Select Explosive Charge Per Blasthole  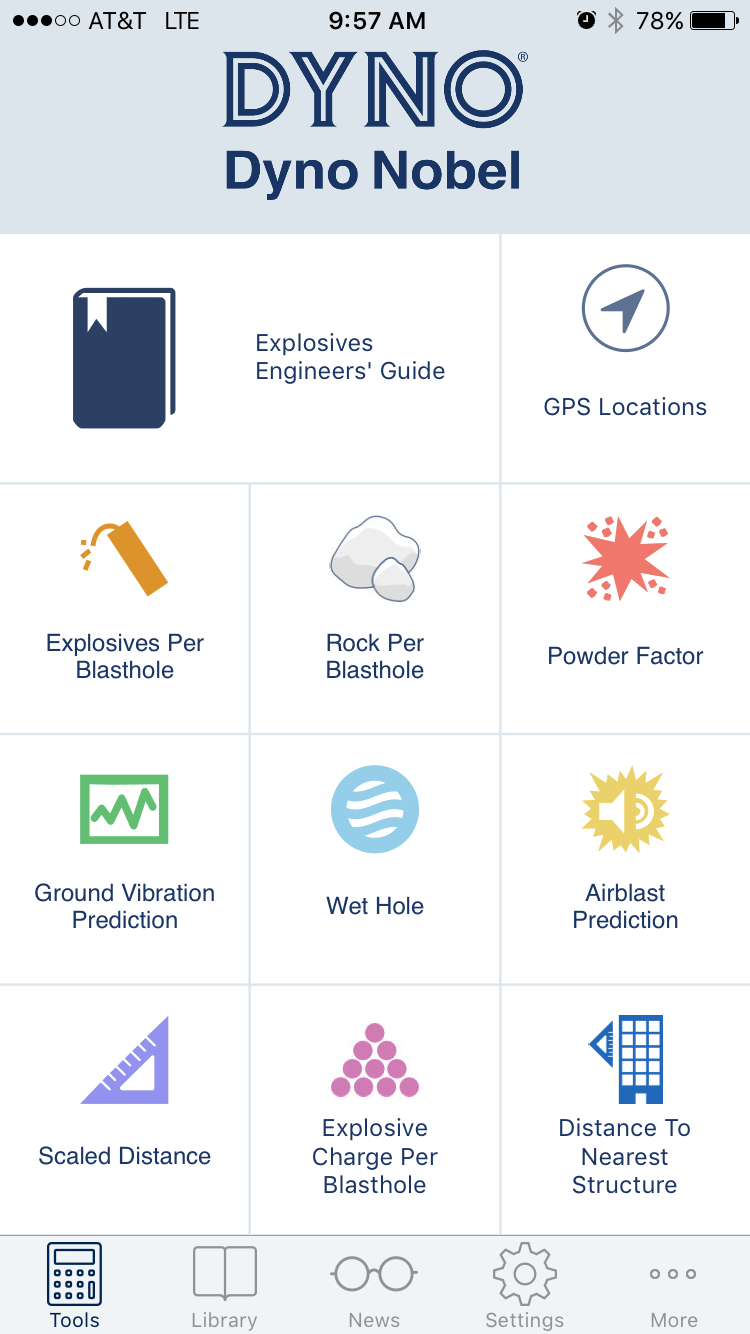pyautogui.click(x=375, y=1108)
